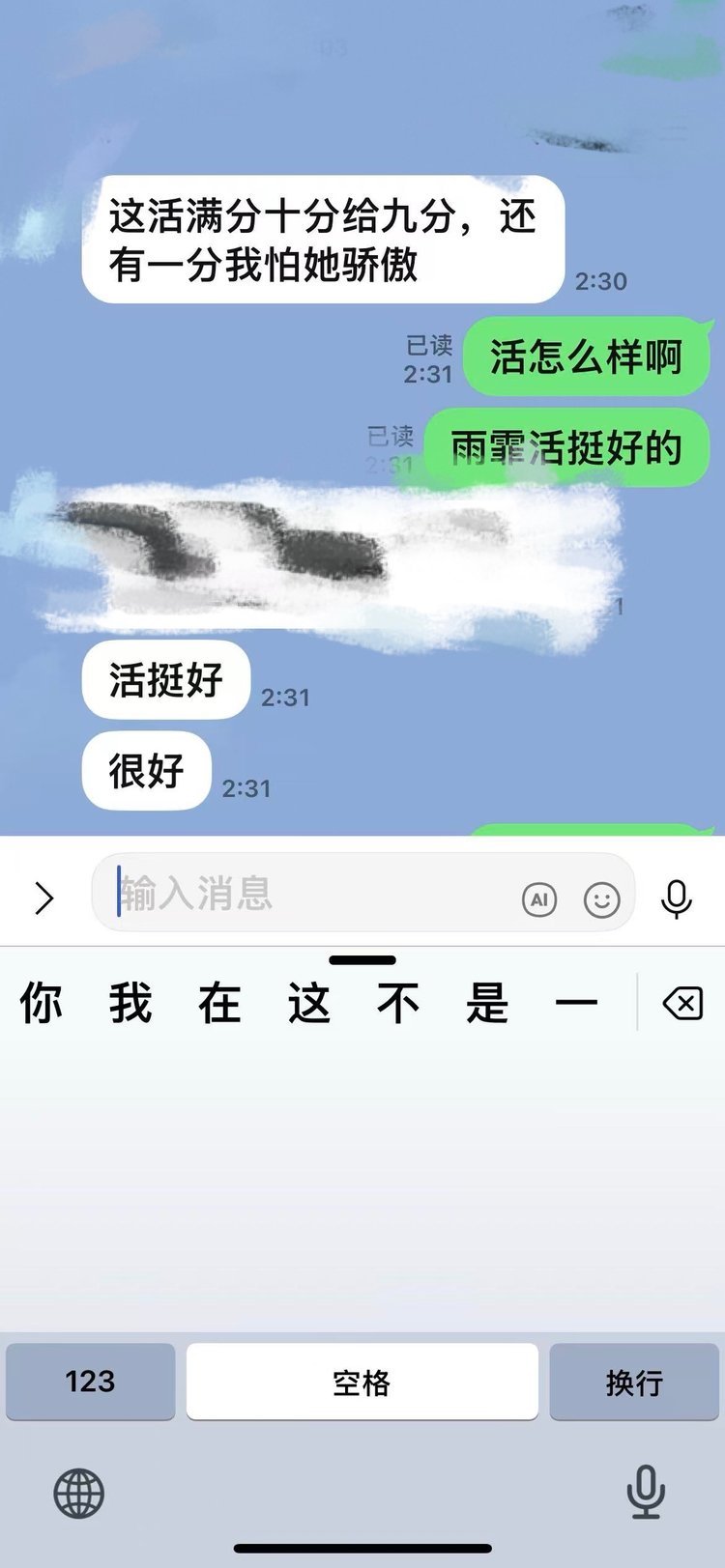Hit the keyboard backspace key
725x1568 pixels.
pyautogui.click(x=682, y=1004)
